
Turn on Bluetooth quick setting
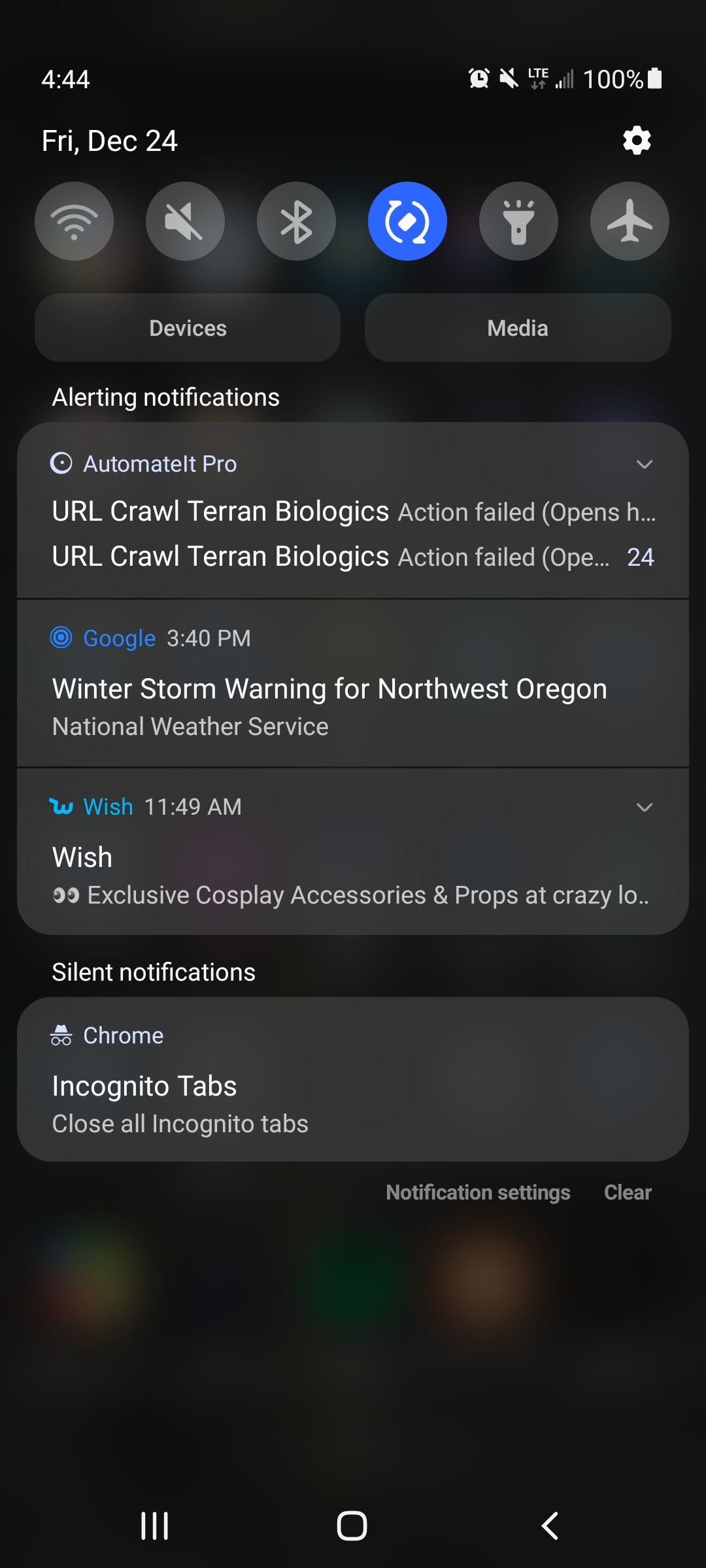coord(296,221)
